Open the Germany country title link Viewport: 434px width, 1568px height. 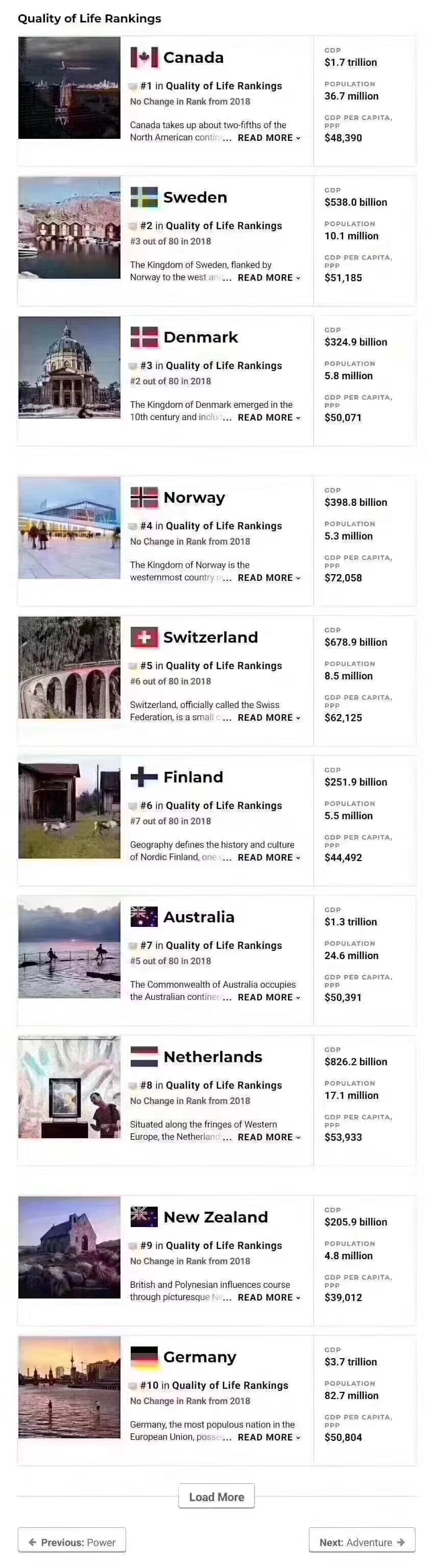pyautogui.click(x=200, y=1358)
